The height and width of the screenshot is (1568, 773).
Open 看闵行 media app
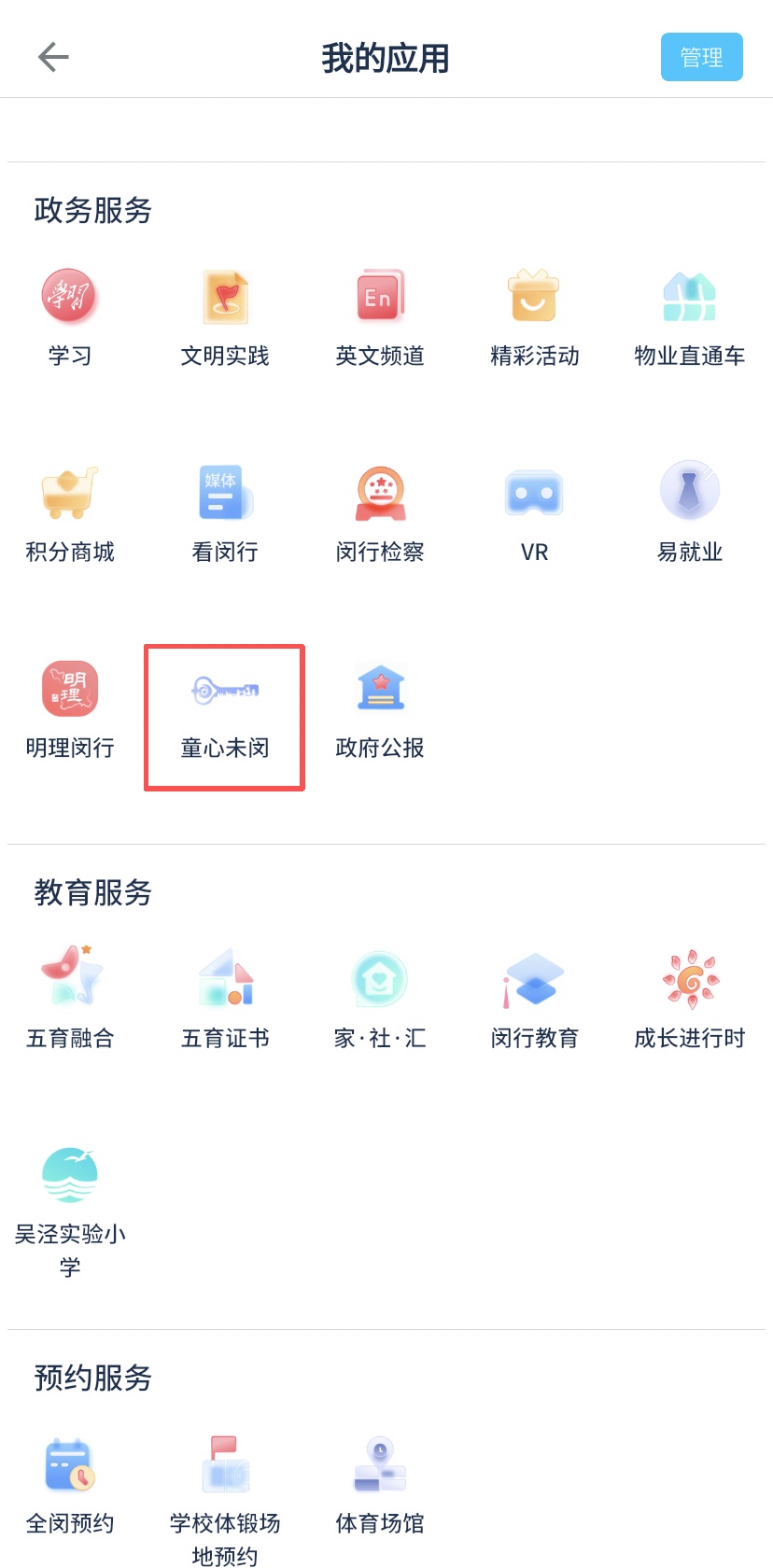tap(225, 514)
